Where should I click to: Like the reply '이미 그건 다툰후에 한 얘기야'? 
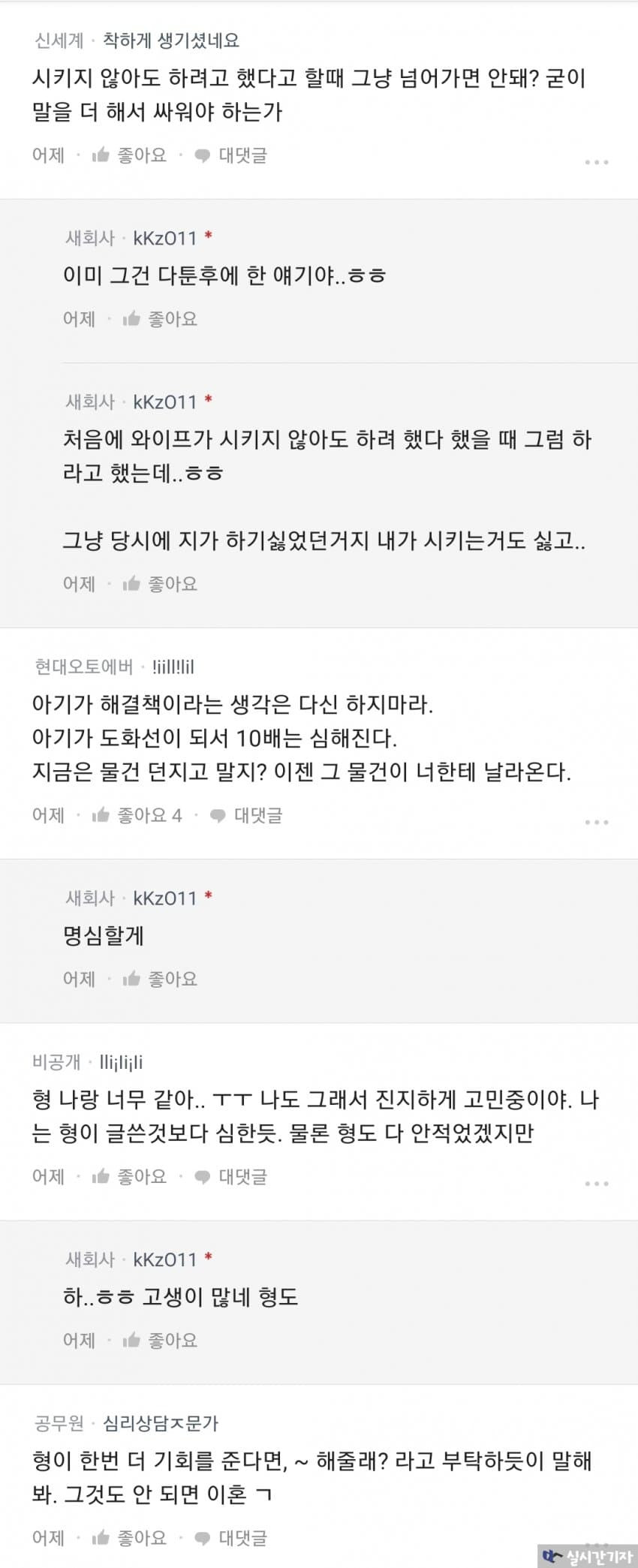click(160, 319)
